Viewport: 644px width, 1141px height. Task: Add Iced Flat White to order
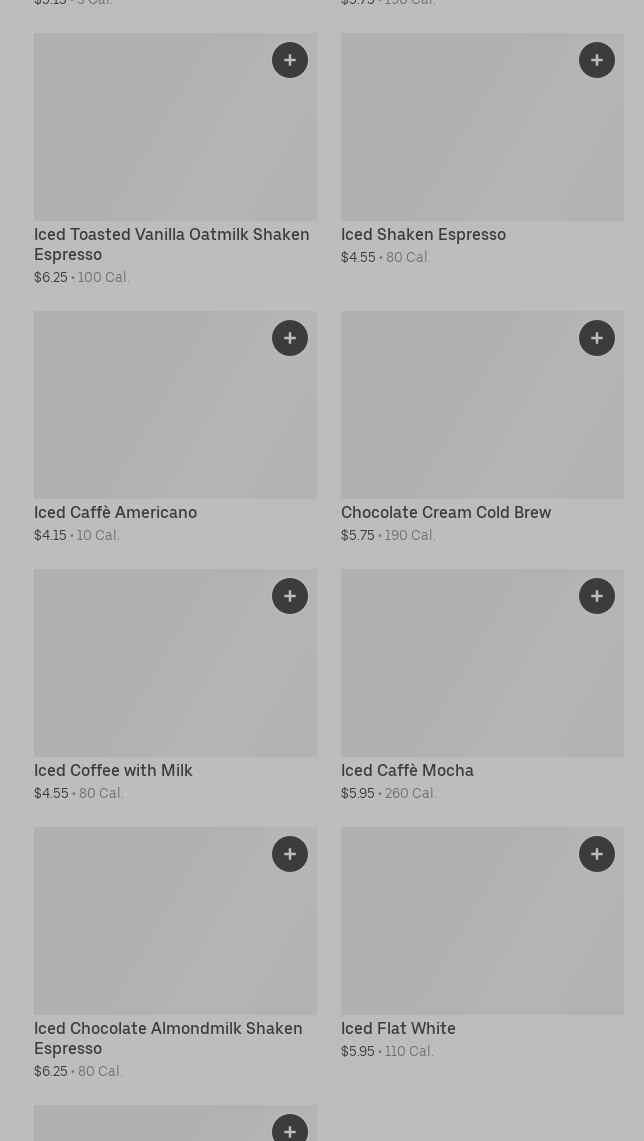[x=597, y=854]
